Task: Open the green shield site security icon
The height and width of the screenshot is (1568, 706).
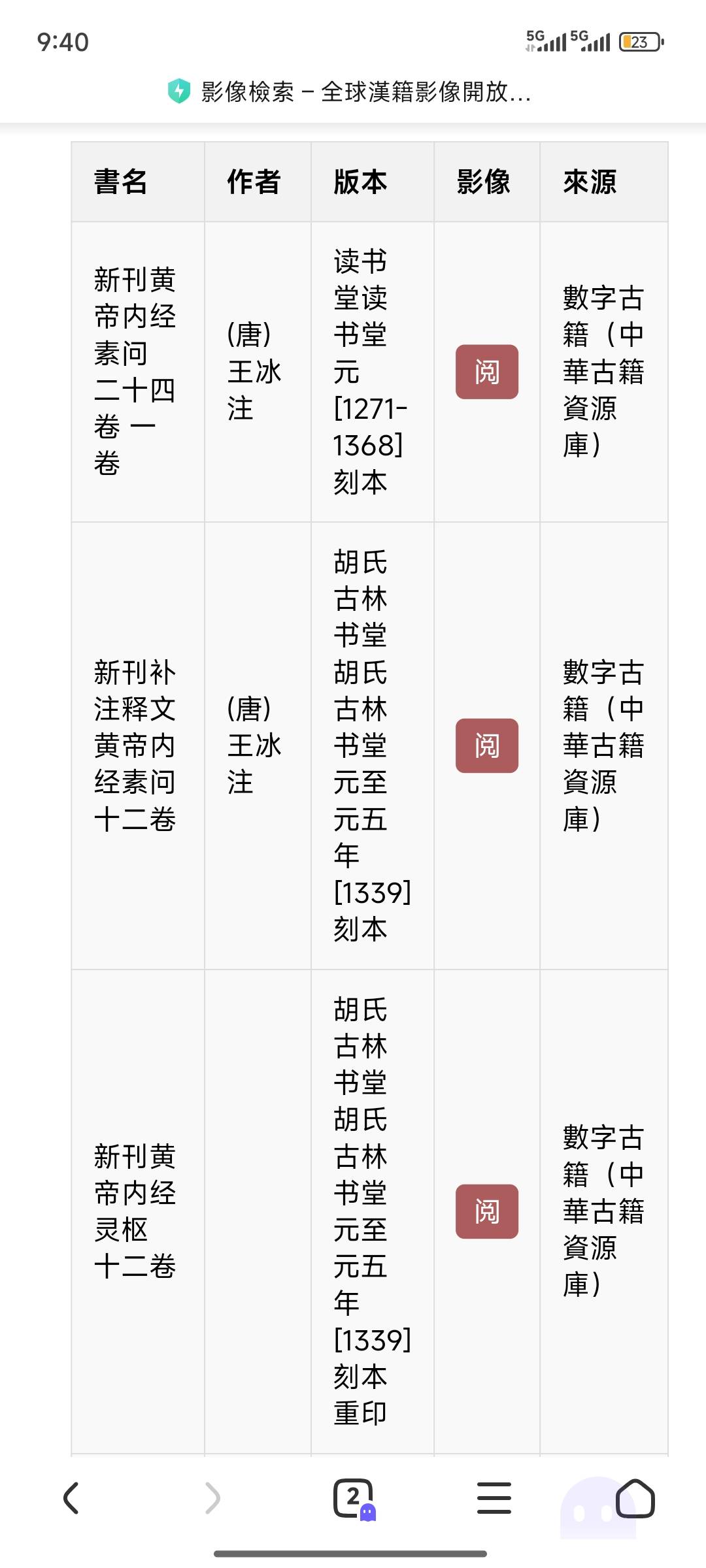Action: (x=178, y=91)
